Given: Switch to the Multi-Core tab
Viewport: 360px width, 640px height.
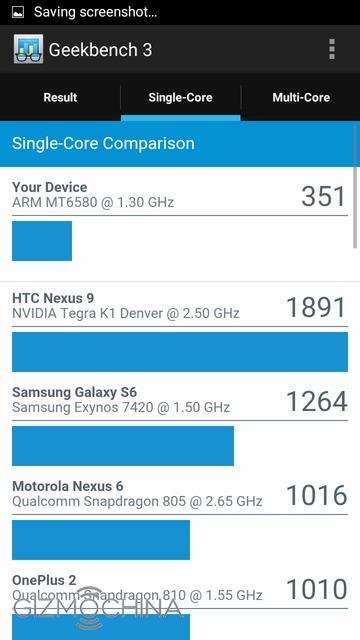Looking at the screenshot, I should point(301,98).
